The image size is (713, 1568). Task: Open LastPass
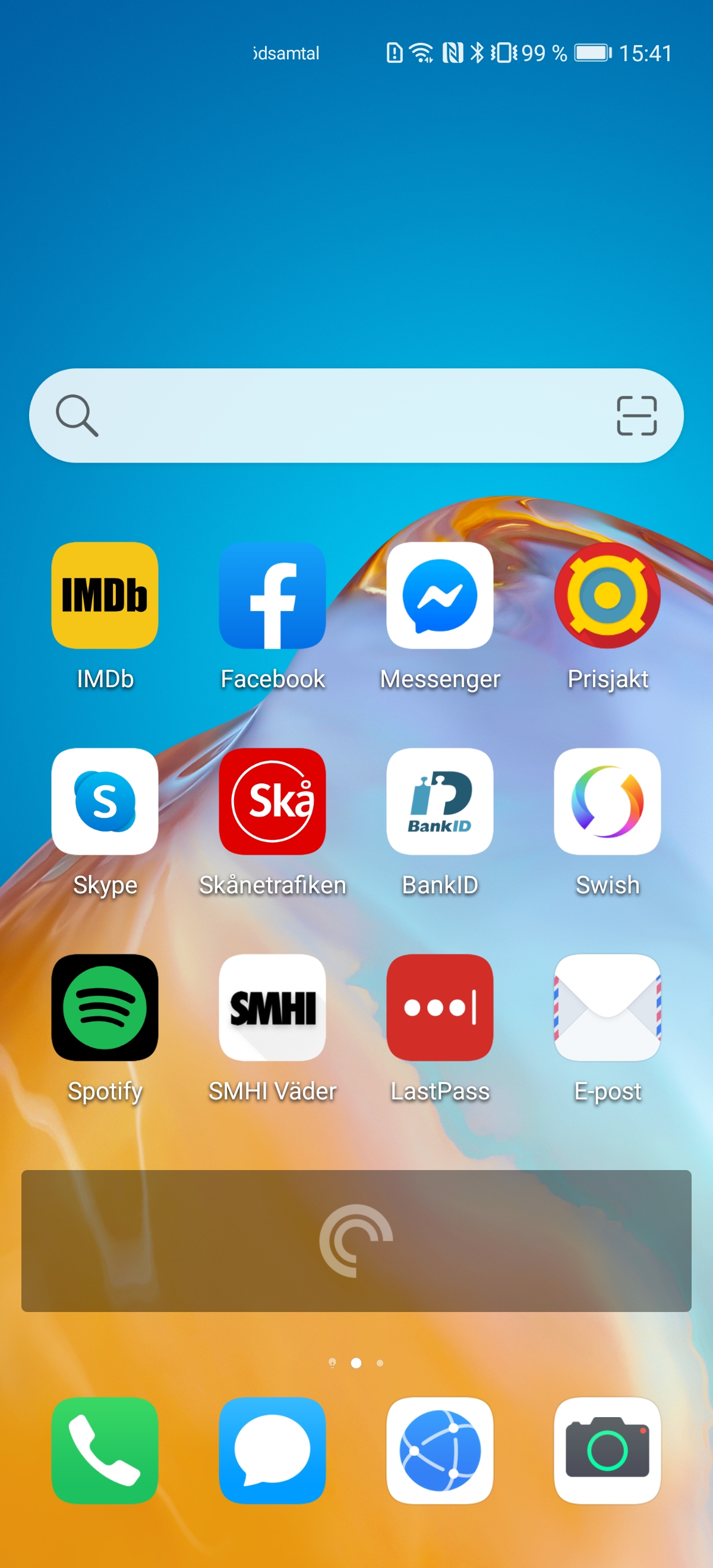440,1007
